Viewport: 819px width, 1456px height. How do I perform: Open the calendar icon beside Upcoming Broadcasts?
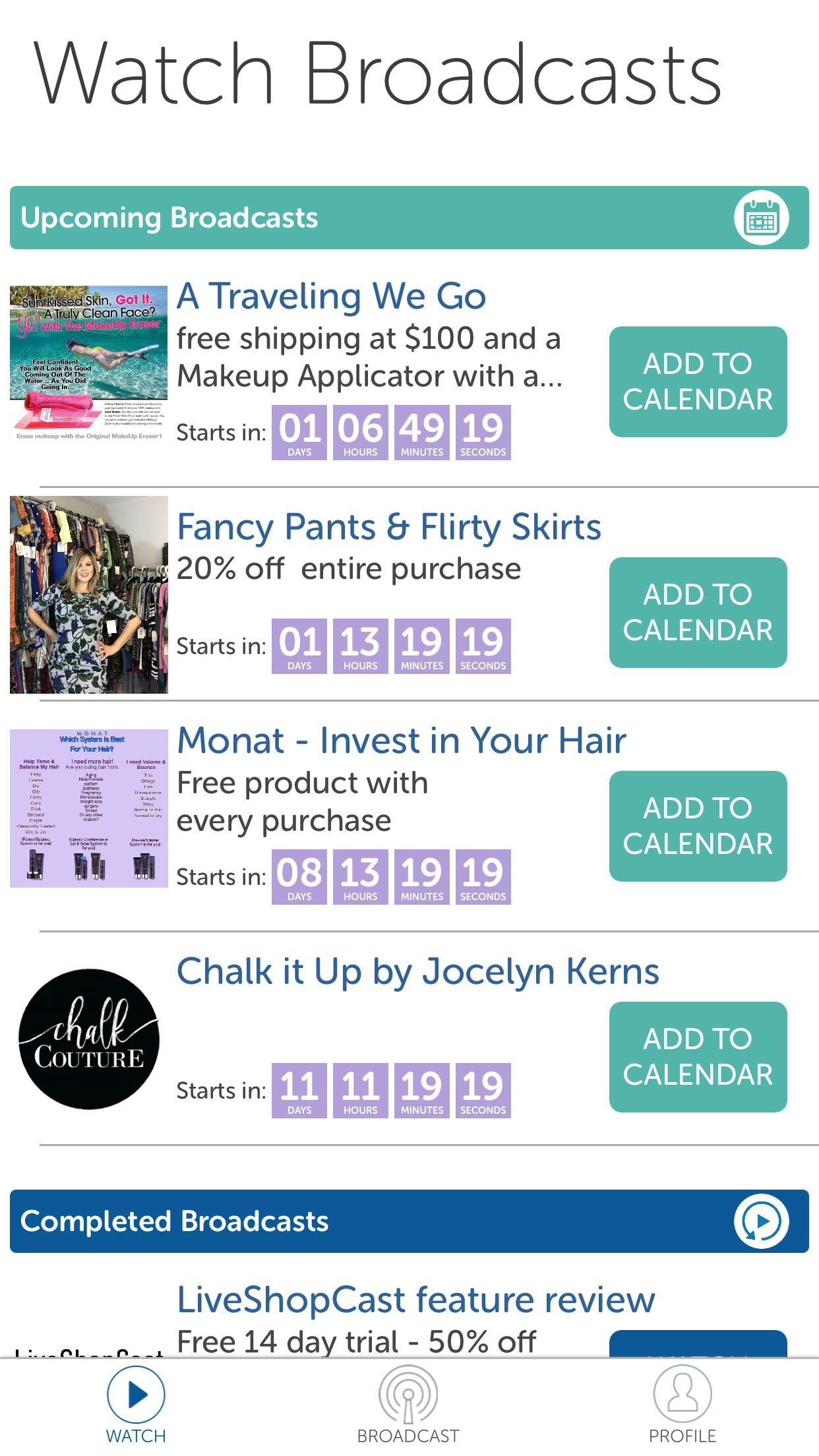[x=762, y=219]
